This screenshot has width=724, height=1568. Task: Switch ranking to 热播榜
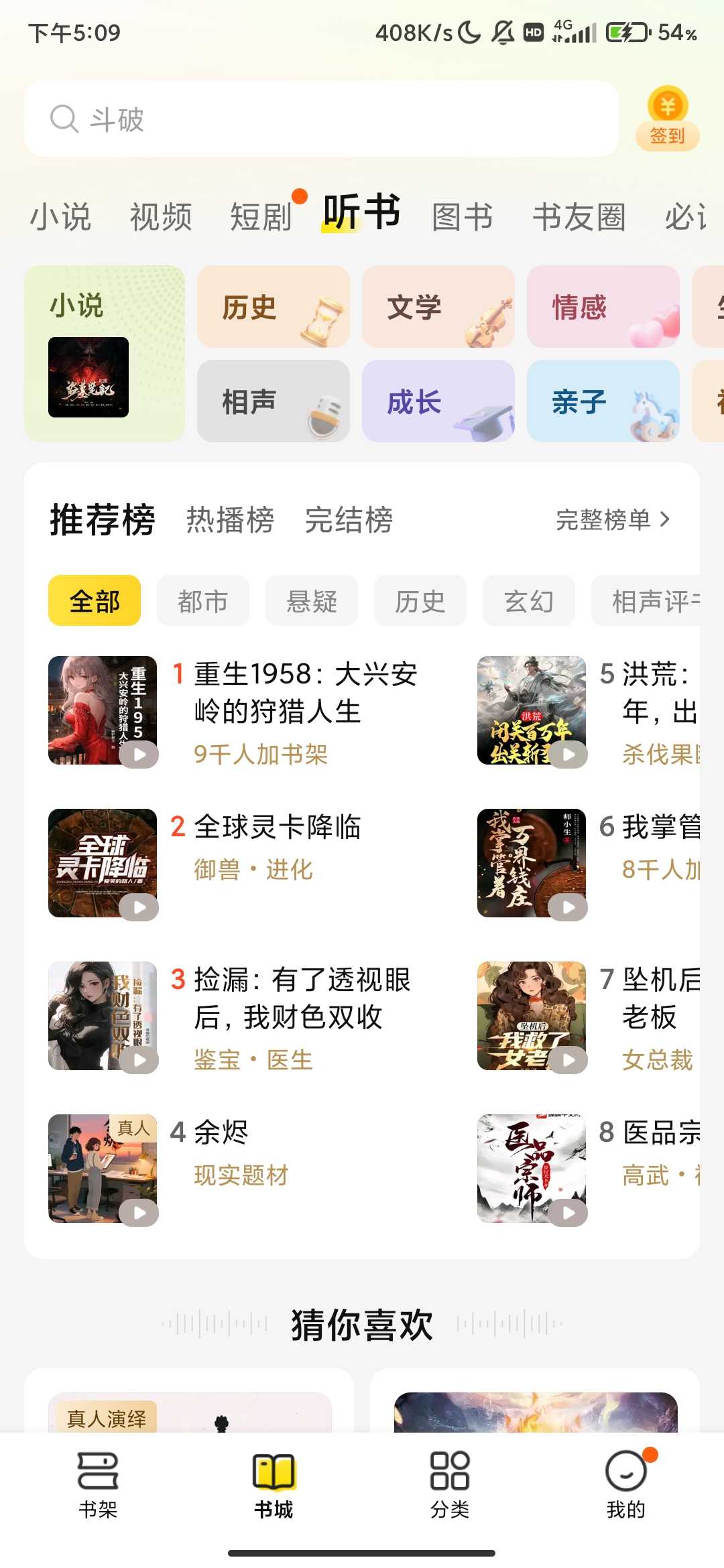(x=230, y=520)
